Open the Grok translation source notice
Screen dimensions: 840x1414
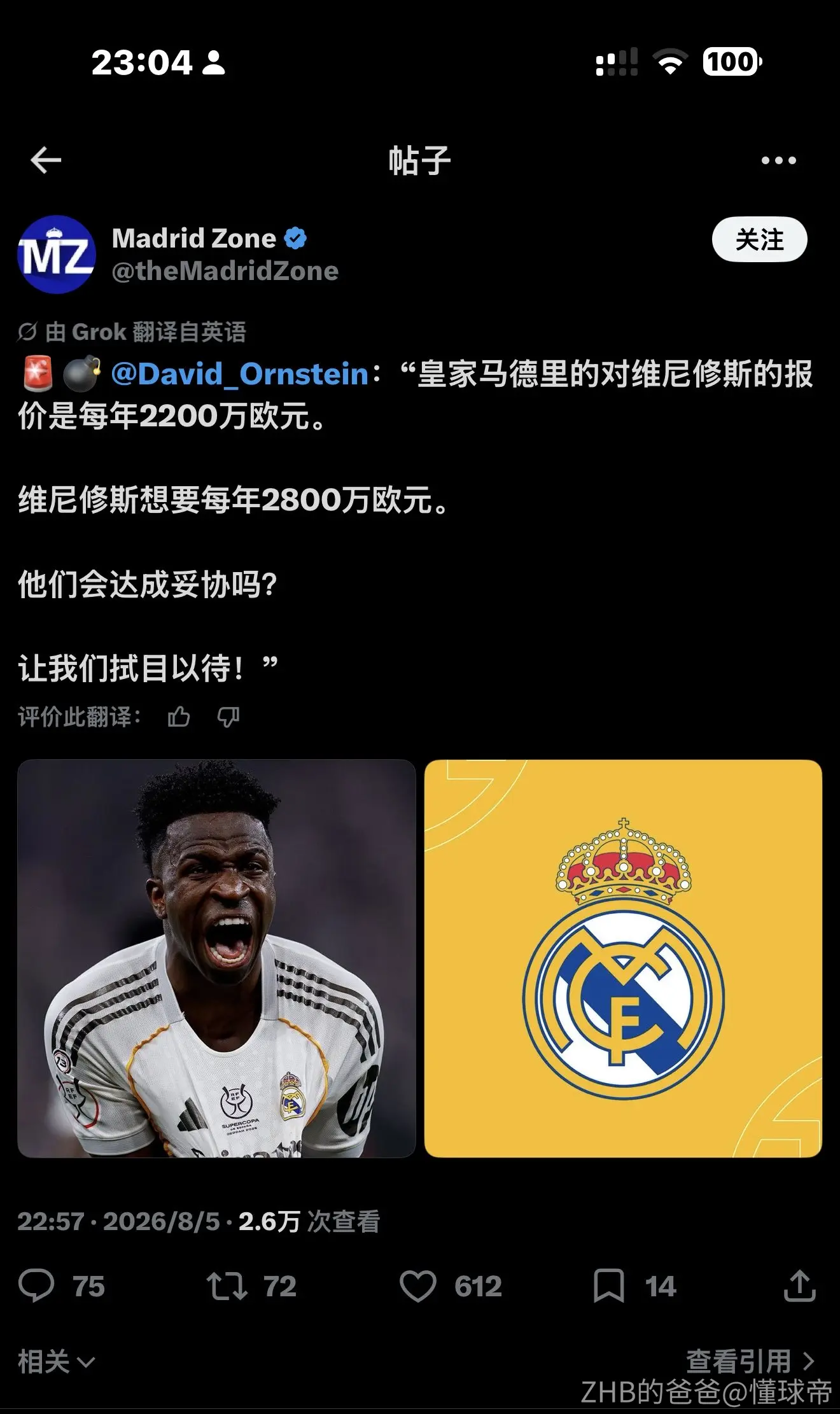click(x=132, y=332)
